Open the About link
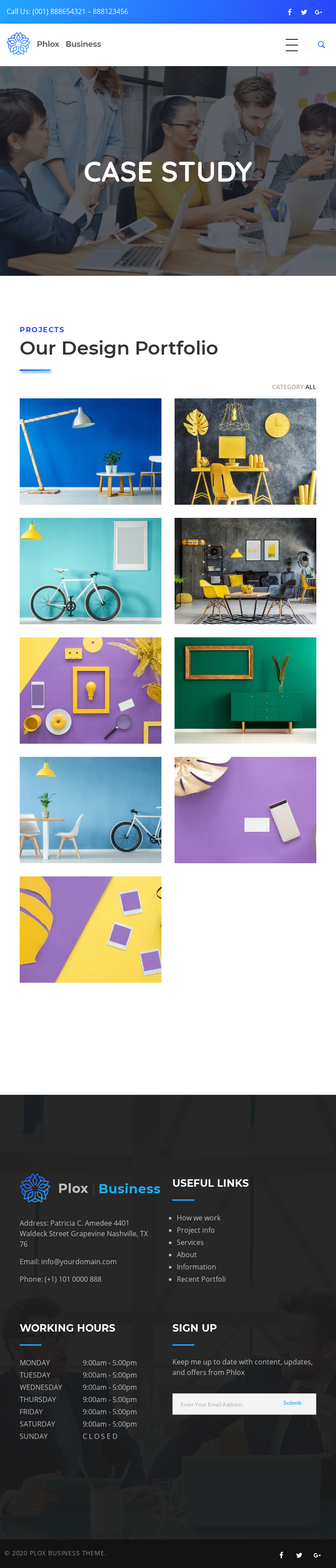Viewport: 336px width, 1568px height. coord(186,1254)
